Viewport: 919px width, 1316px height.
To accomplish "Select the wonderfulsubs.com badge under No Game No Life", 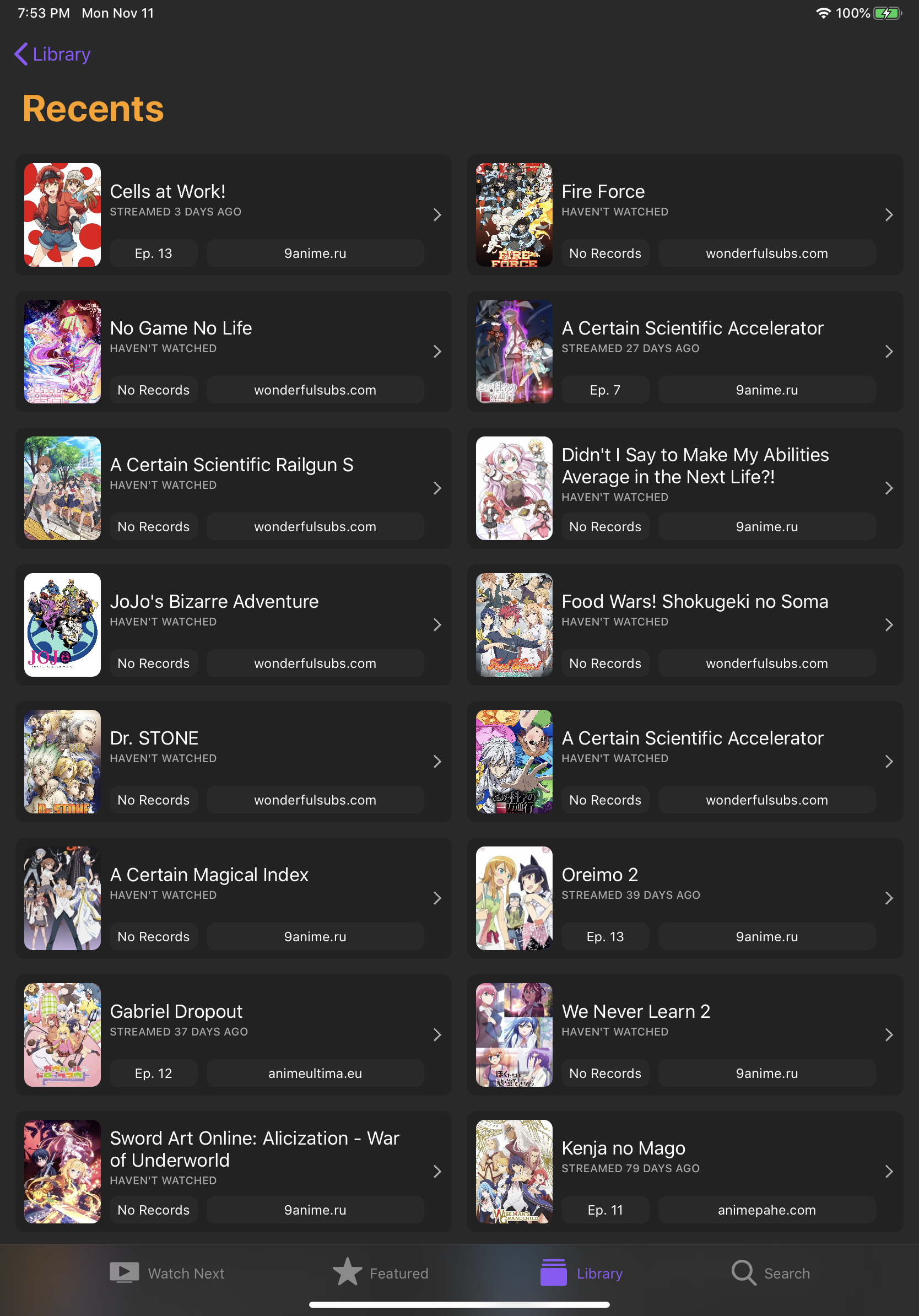I will [315, 390].
